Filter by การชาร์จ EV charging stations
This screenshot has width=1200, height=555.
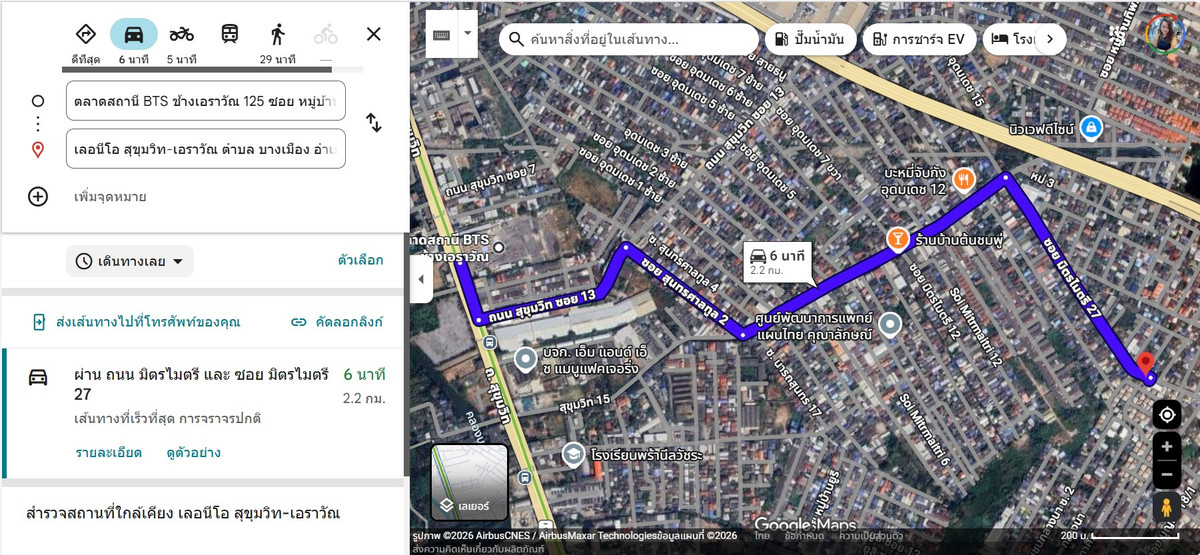click(918, 40)
